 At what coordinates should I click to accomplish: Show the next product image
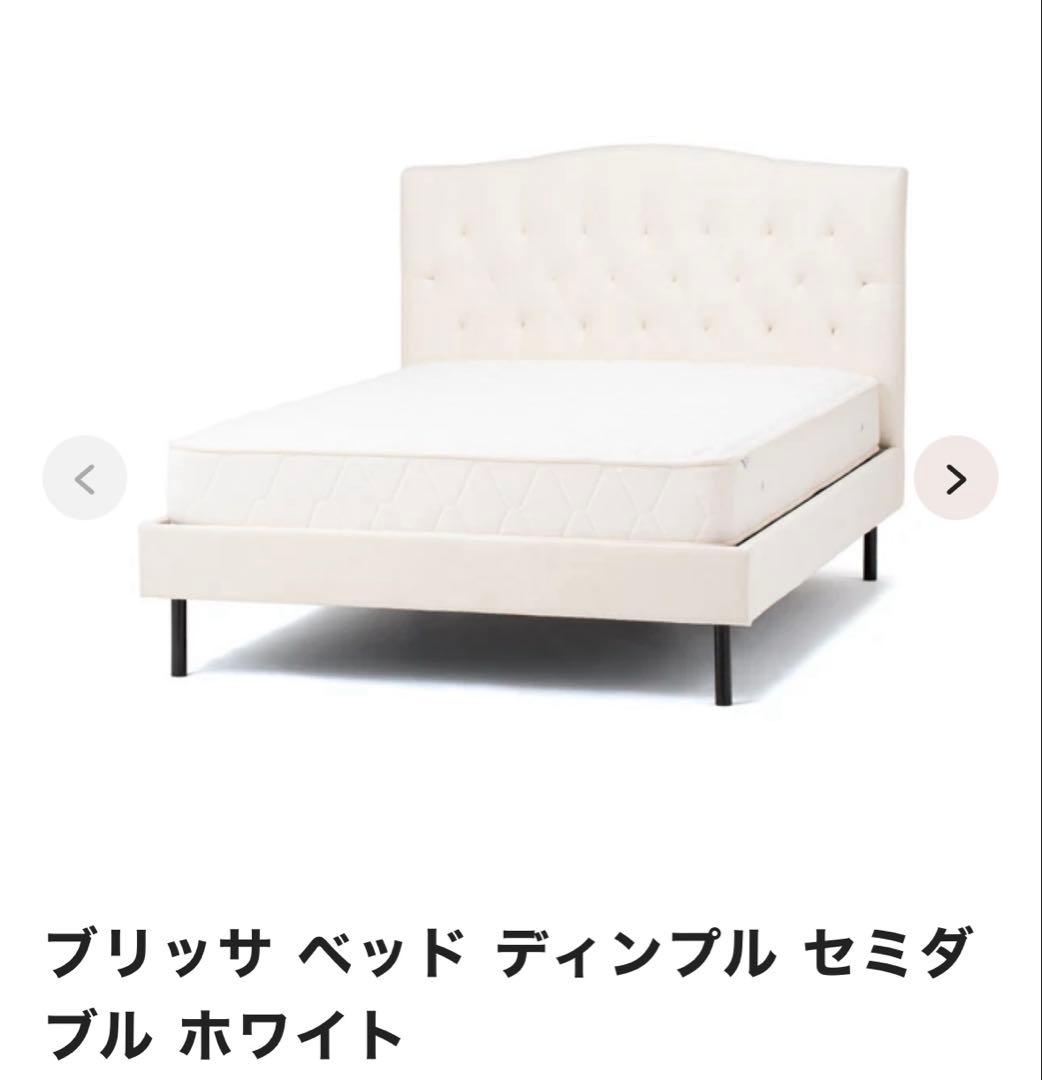click(x=955, y=479)
